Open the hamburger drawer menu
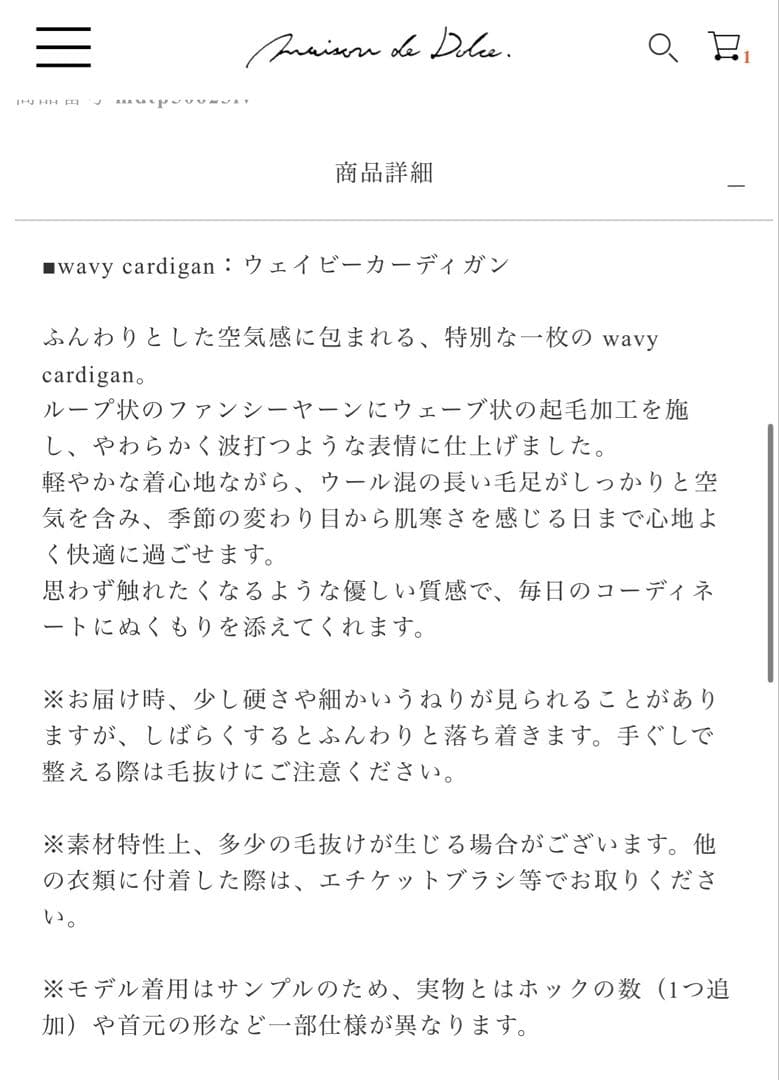This screenshot has width=779, height=1080. pos(63,46)
